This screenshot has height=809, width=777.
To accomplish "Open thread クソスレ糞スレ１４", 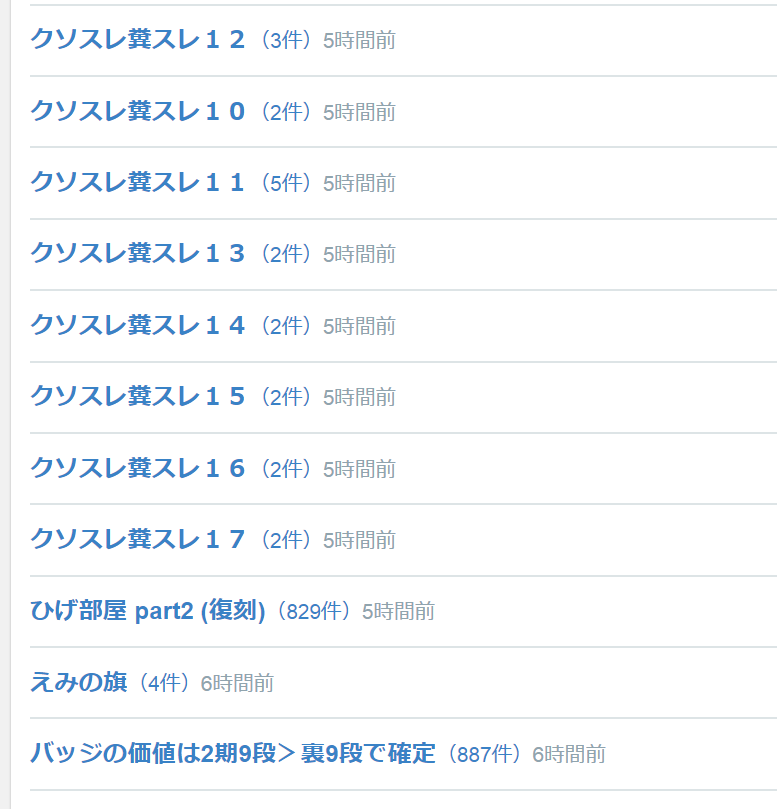I will pos(138,325).
